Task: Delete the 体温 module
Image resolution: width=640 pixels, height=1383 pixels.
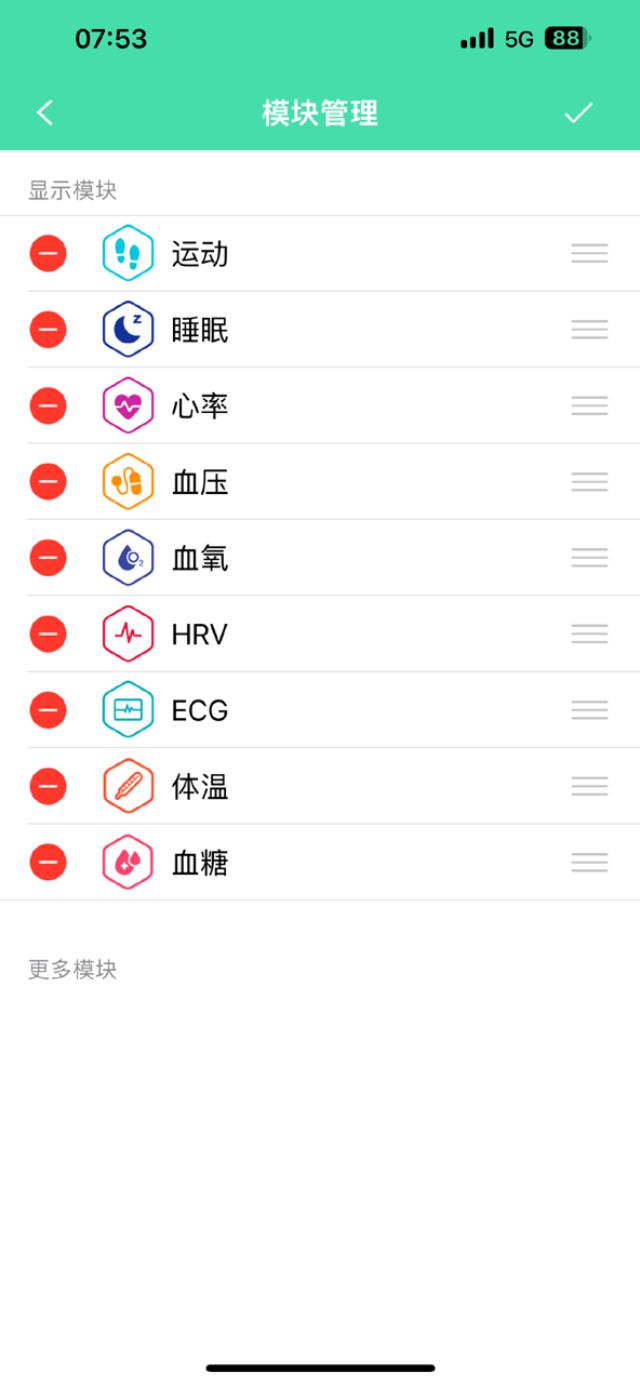Action: [48, 787]
